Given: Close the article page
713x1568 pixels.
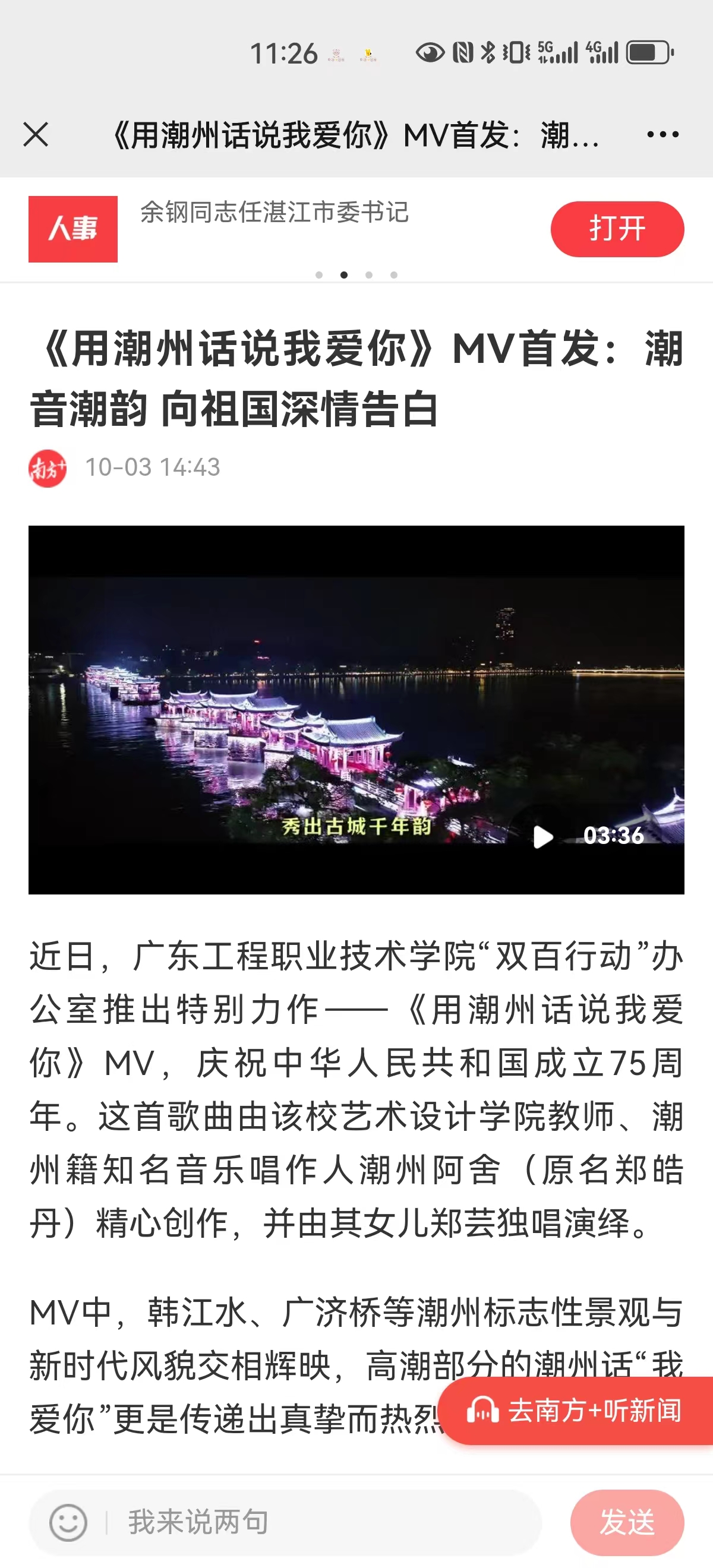Looking at the screenshot, I should (35, 134).
